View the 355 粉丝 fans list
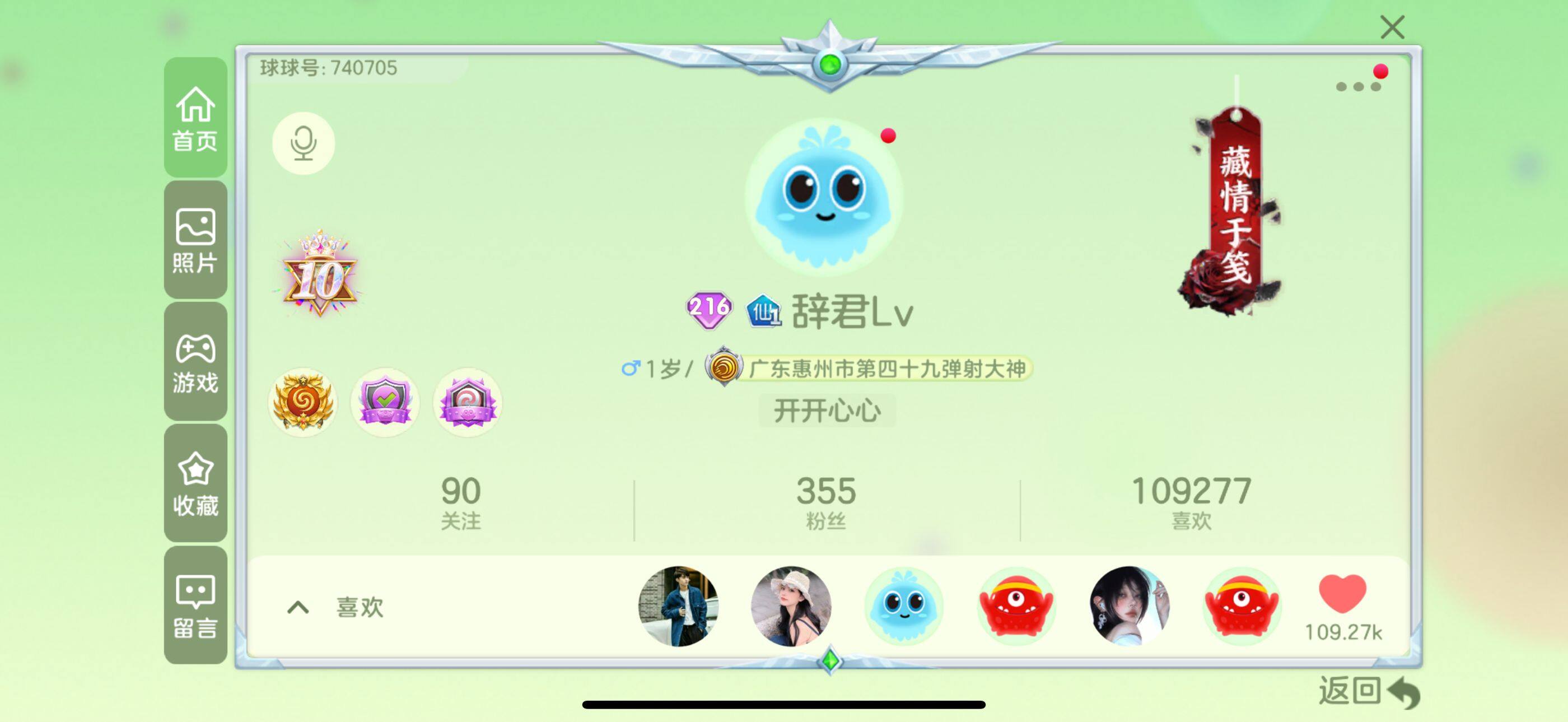This screenshot has width=1568, height=722. coord(826,503)
